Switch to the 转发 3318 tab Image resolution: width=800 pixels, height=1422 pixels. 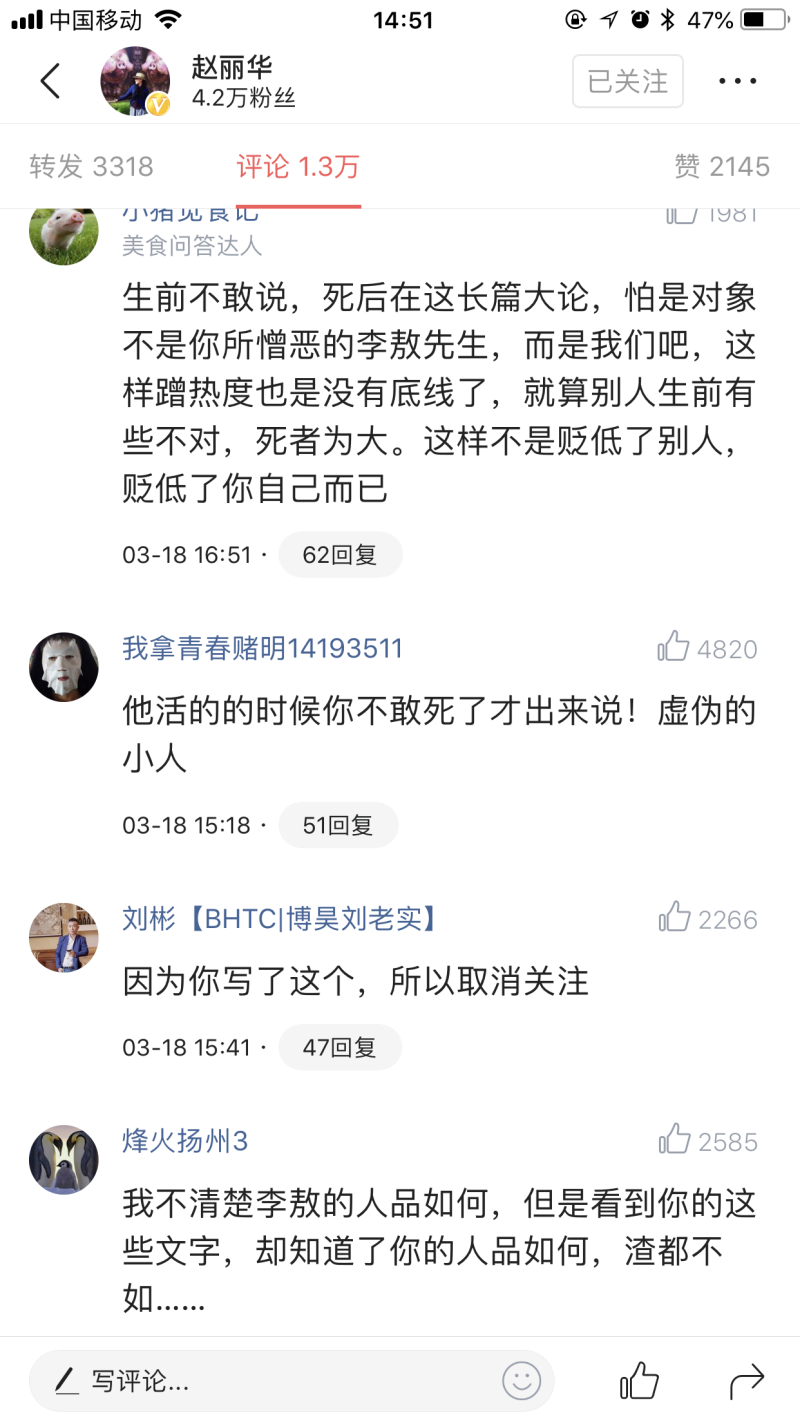[92, 167]
